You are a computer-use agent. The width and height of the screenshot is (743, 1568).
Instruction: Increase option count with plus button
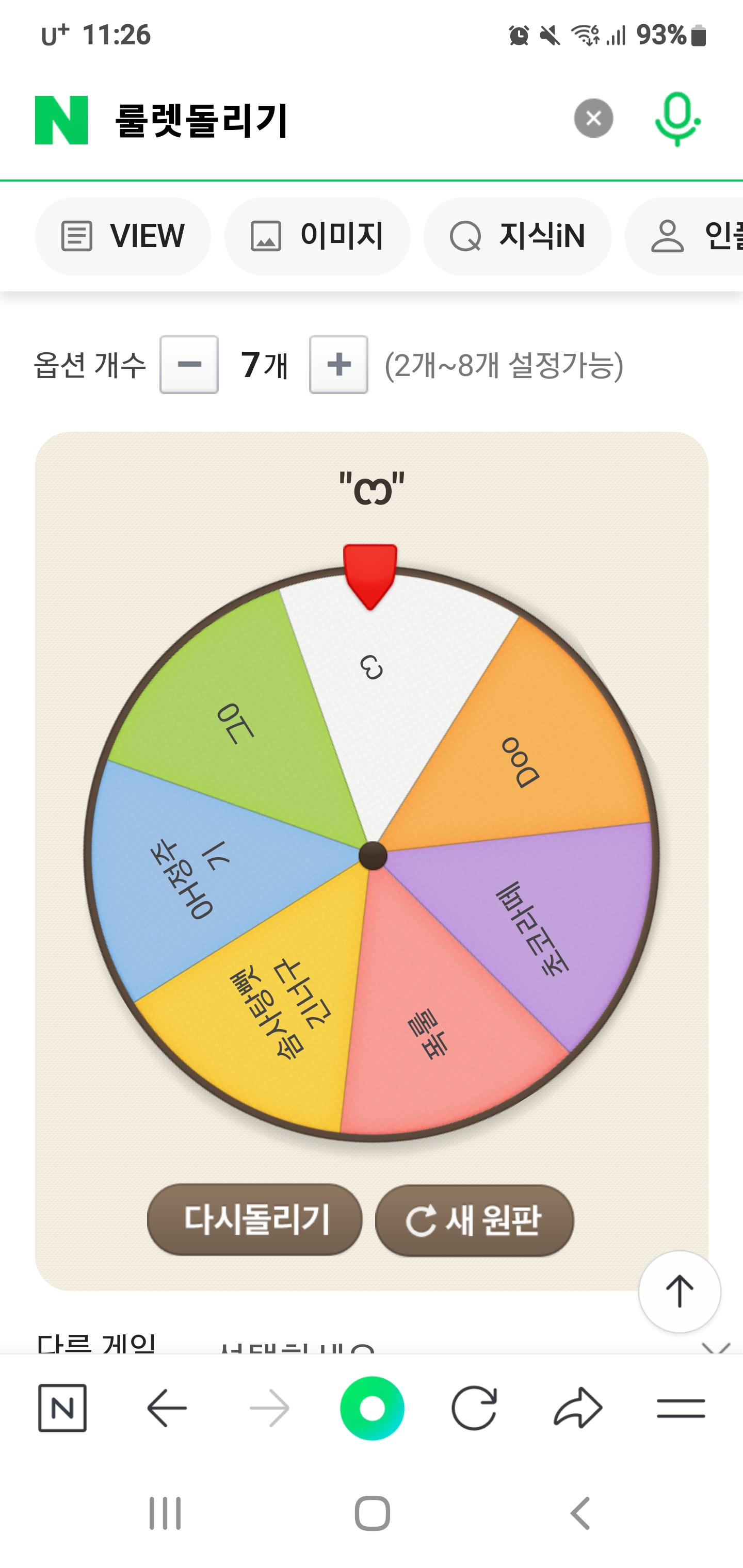[338, 365]
